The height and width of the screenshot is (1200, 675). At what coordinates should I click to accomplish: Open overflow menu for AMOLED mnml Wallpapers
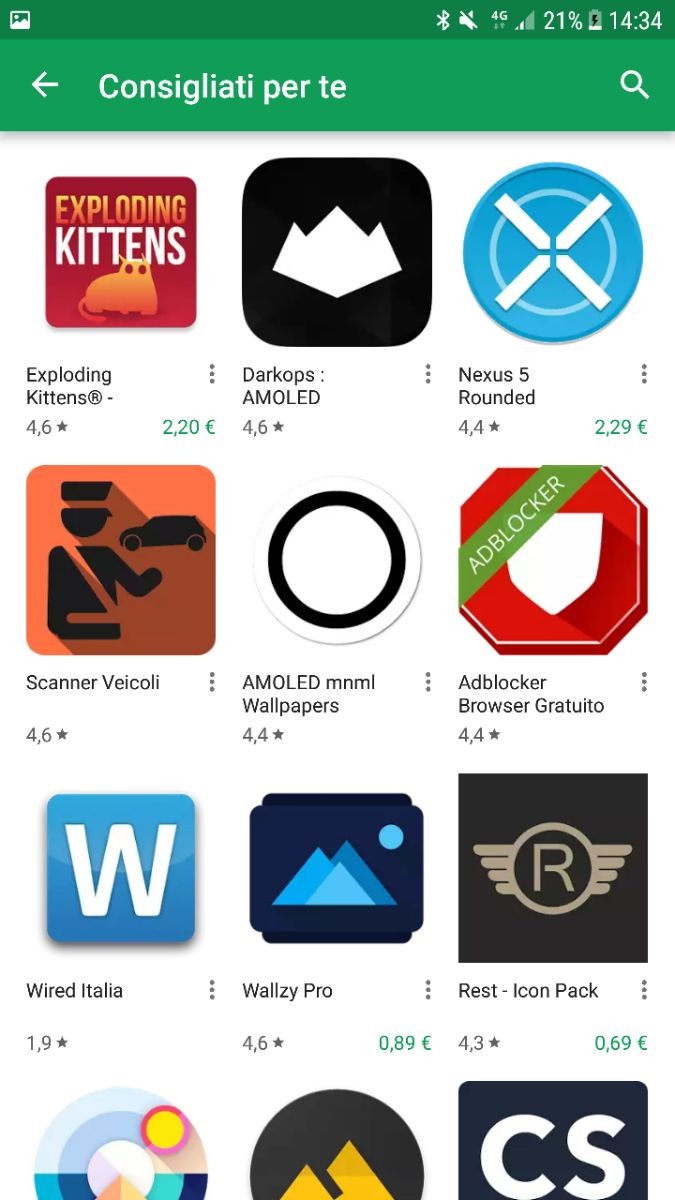[428, 682]
